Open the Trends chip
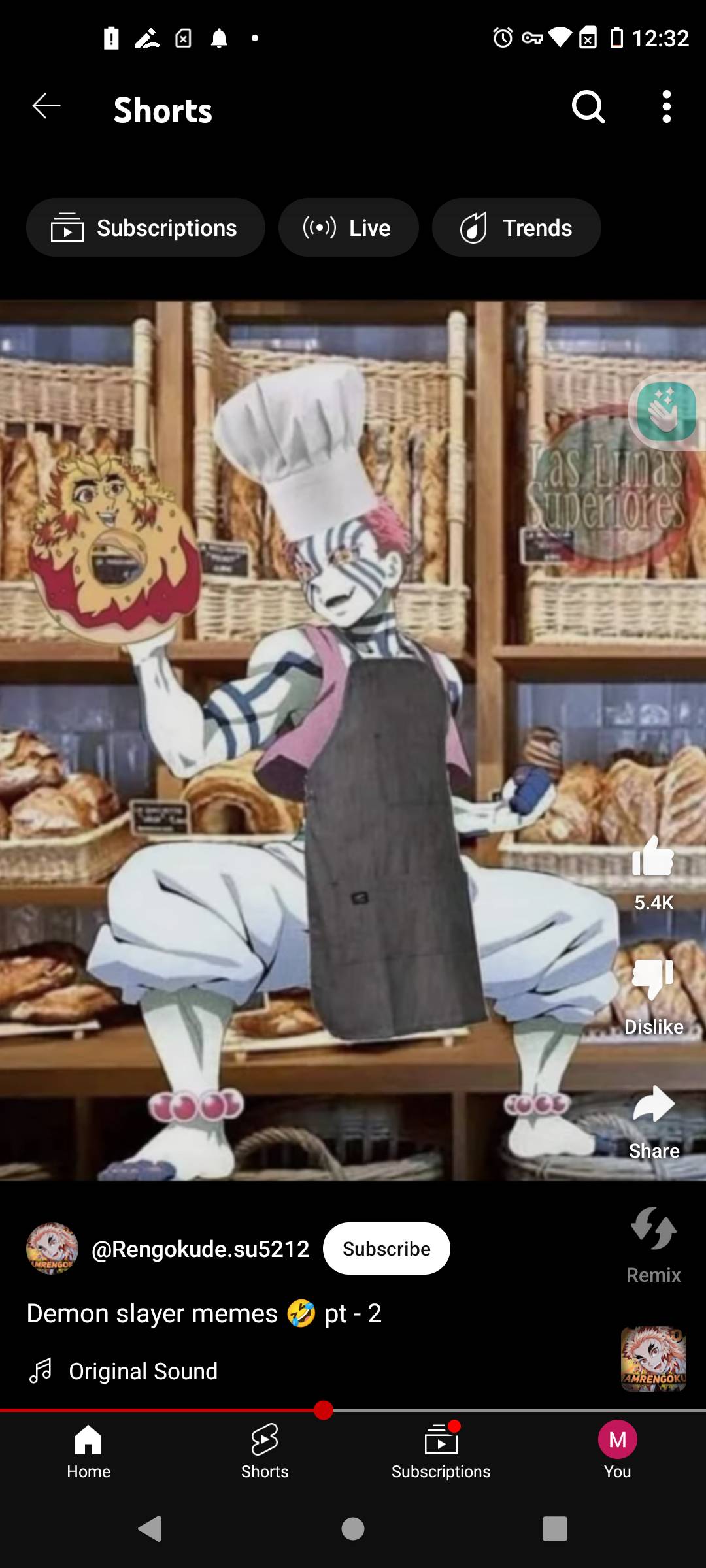706x1568 pixels. coord(516,228)
